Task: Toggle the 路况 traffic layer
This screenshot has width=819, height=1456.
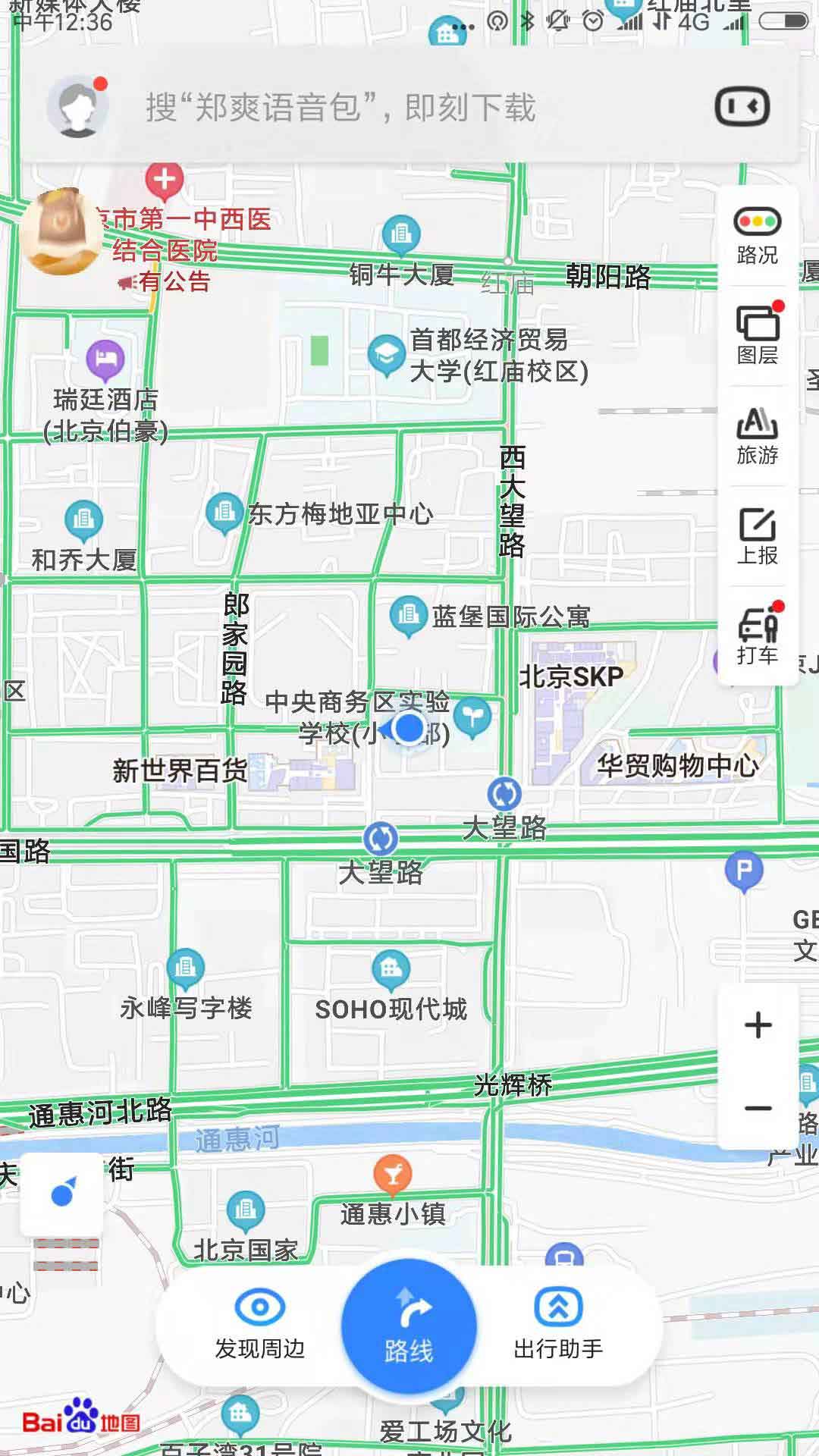Action: tap(757, 236)
